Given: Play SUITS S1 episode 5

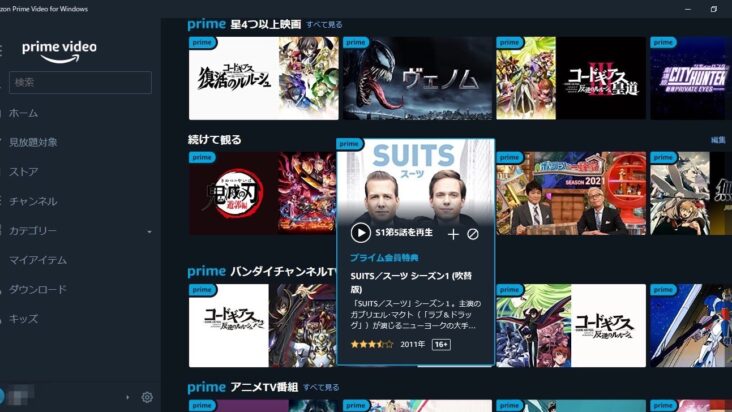Looking at the screenshot, I should click(x=361, y=233).
